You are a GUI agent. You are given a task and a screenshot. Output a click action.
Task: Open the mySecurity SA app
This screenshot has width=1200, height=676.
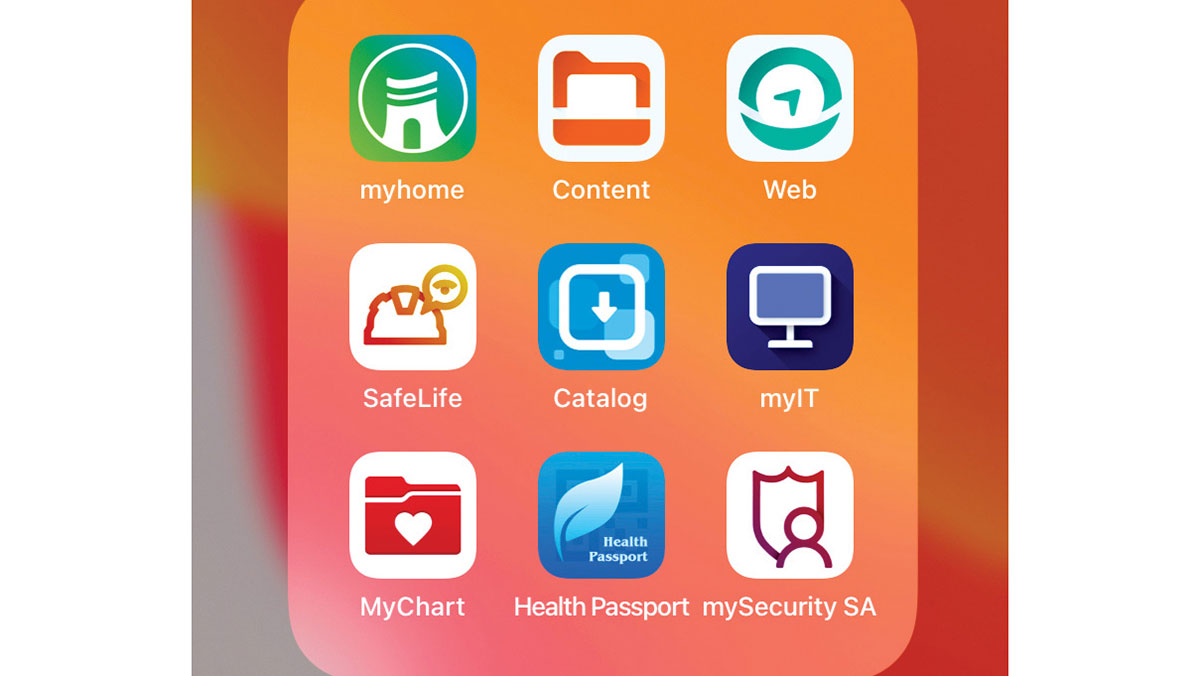click(789, 514)
